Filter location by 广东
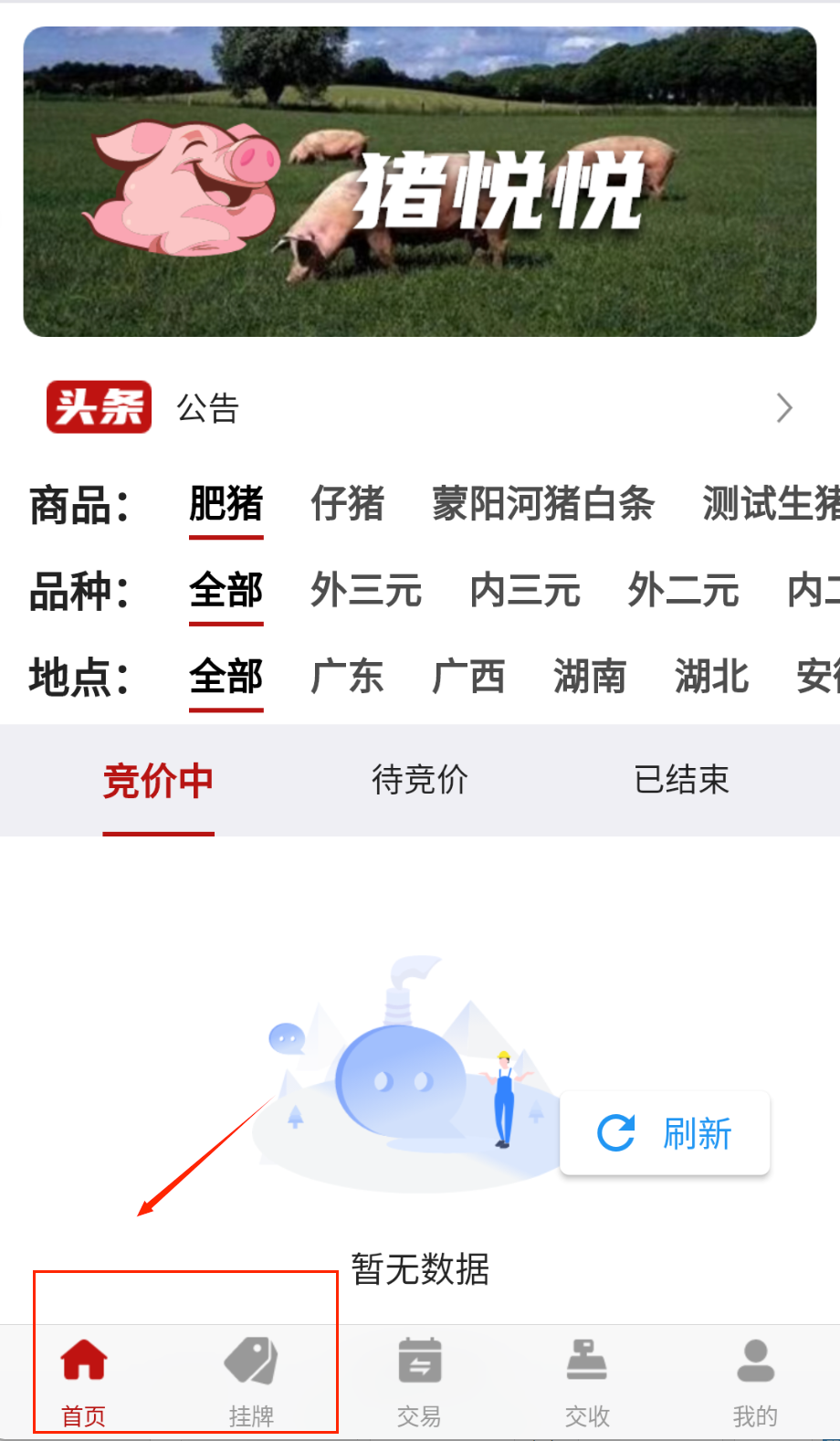 347,678
